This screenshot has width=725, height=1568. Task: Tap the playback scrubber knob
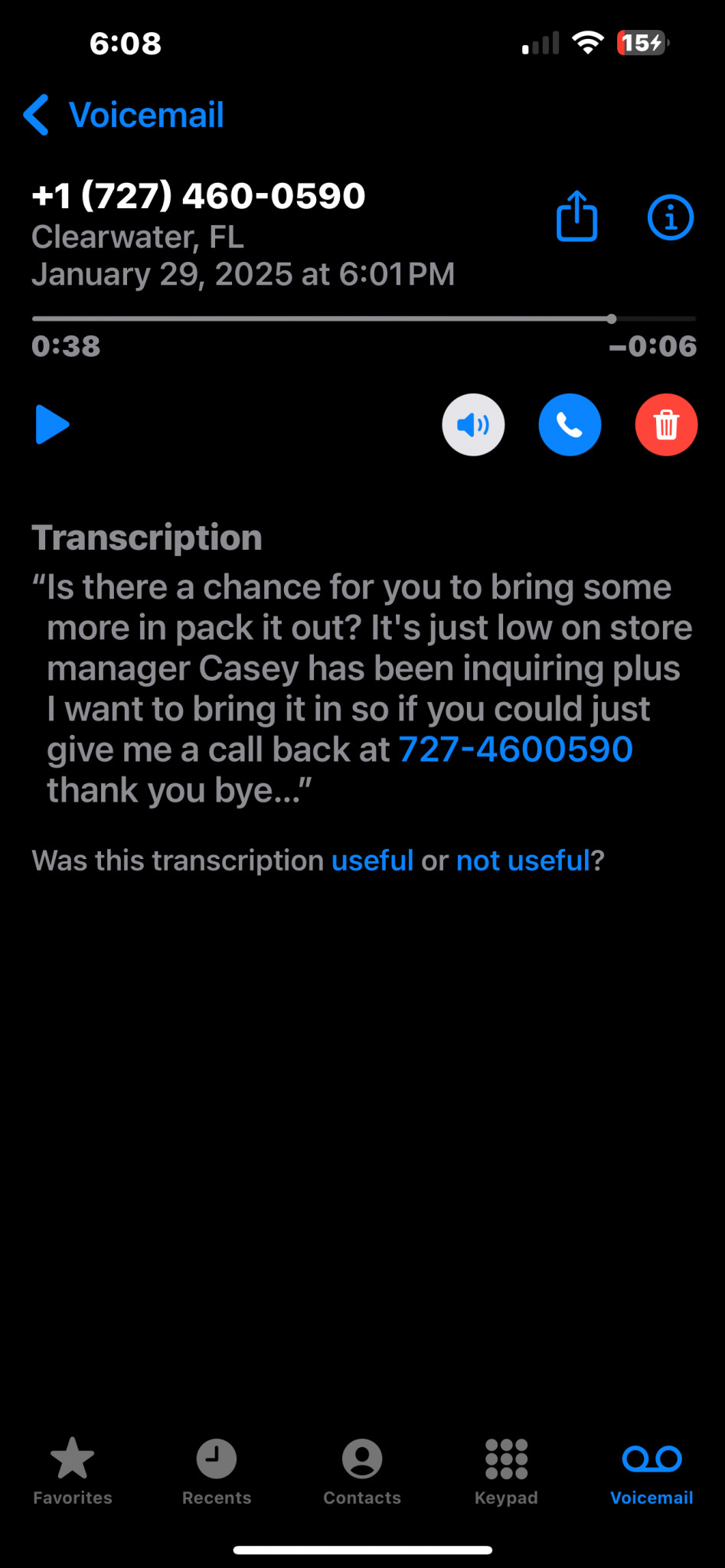(x=611, y=318)
